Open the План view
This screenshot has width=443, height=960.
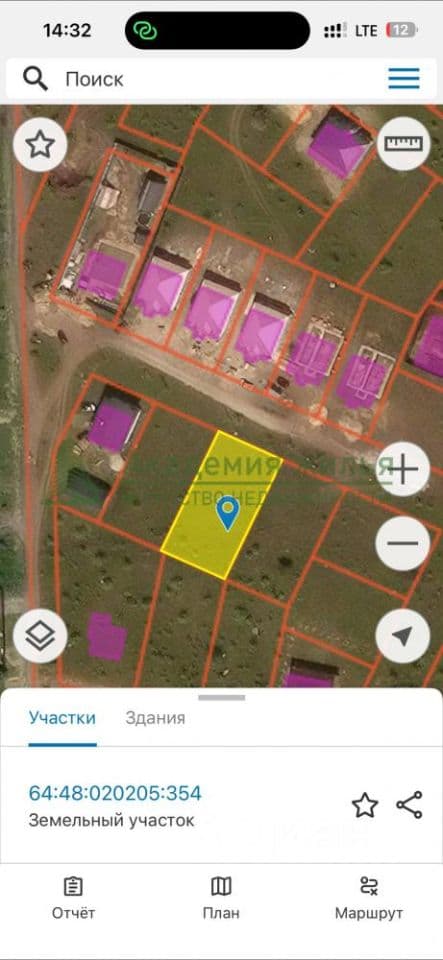pyautogui.click(x=221, y=898)
